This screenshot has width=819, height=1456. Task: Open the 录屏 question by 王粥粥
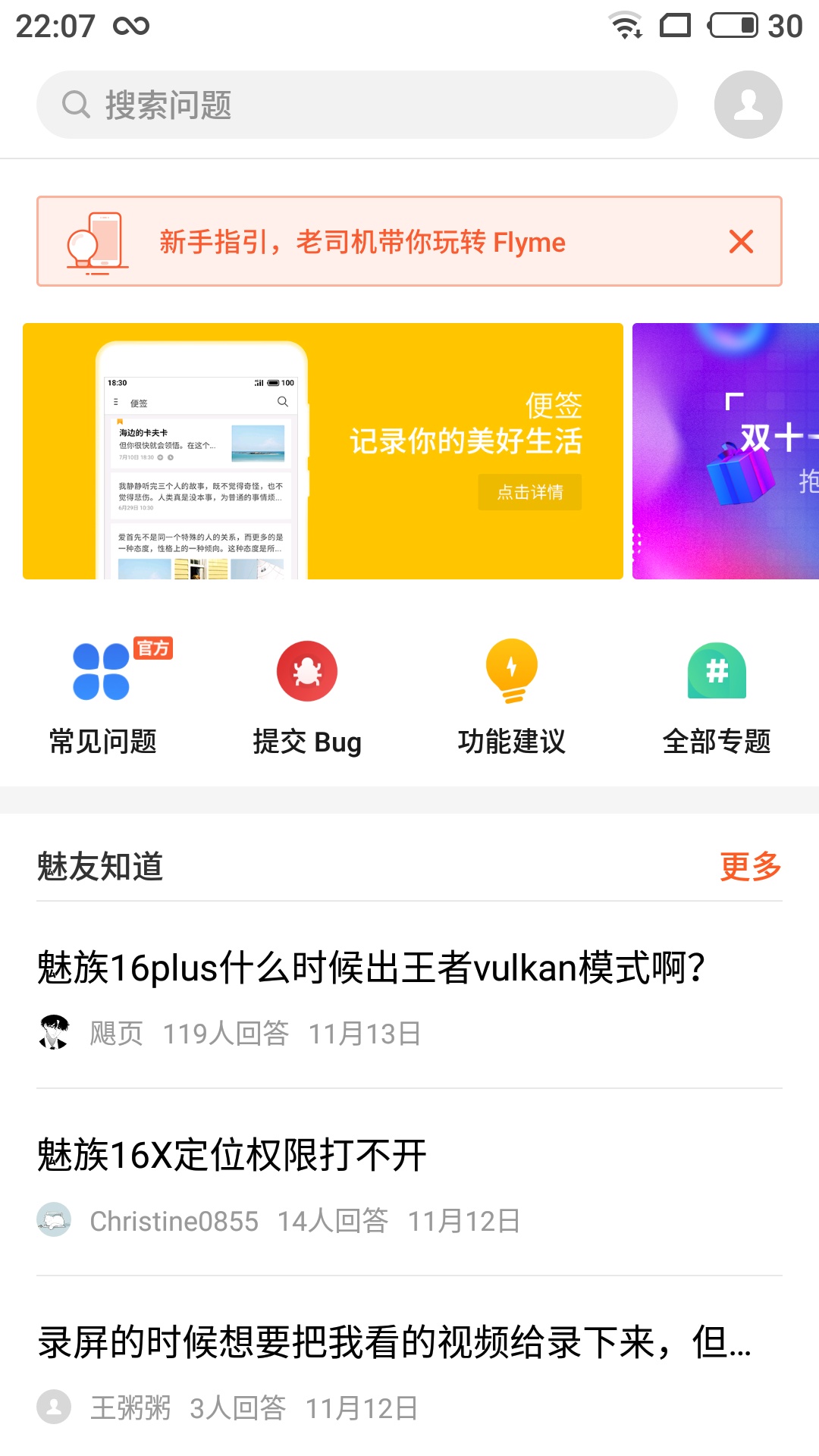pyautogui.click(x=409, y=1369)
